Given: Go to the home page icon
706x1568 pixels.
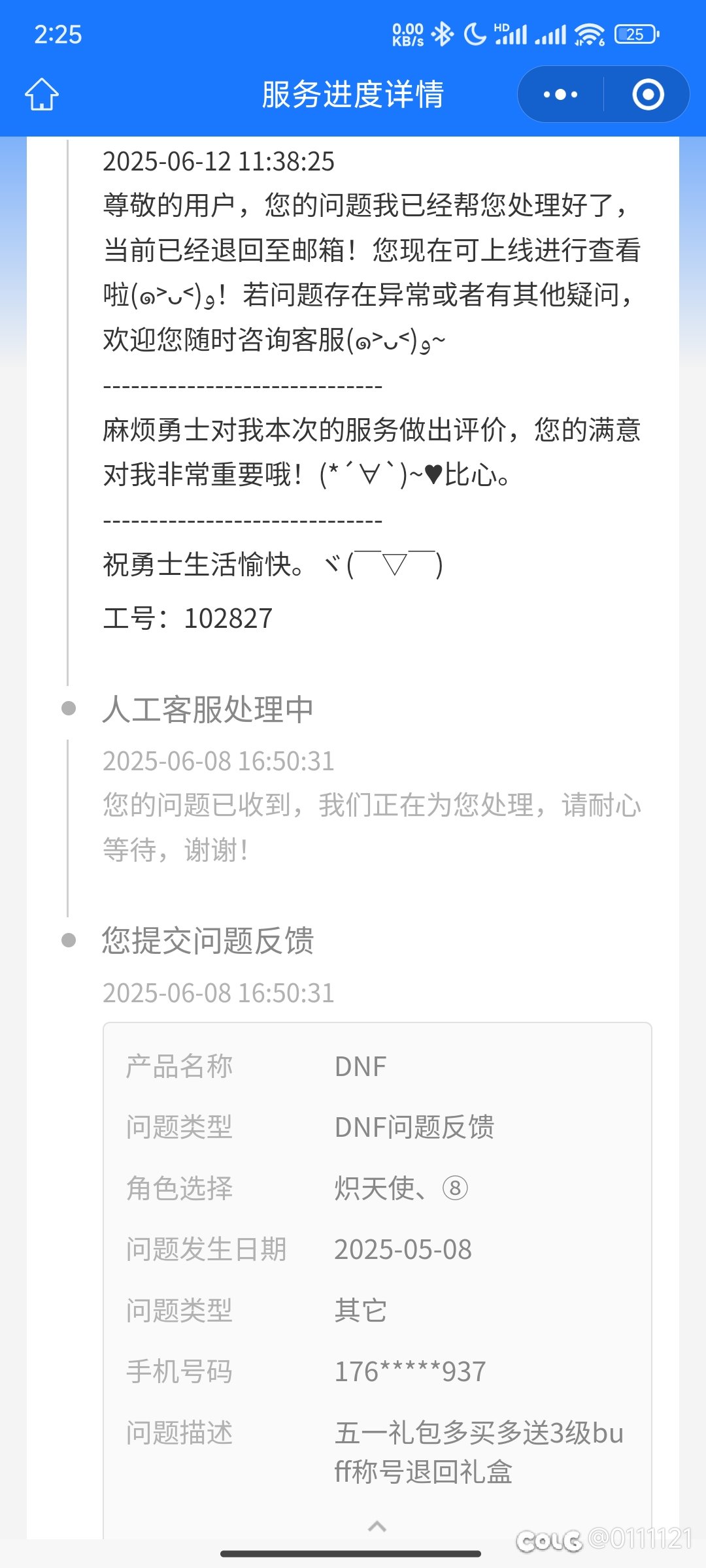Looking at the screenshot, I should pyautogui.click(x=42, y=95).
